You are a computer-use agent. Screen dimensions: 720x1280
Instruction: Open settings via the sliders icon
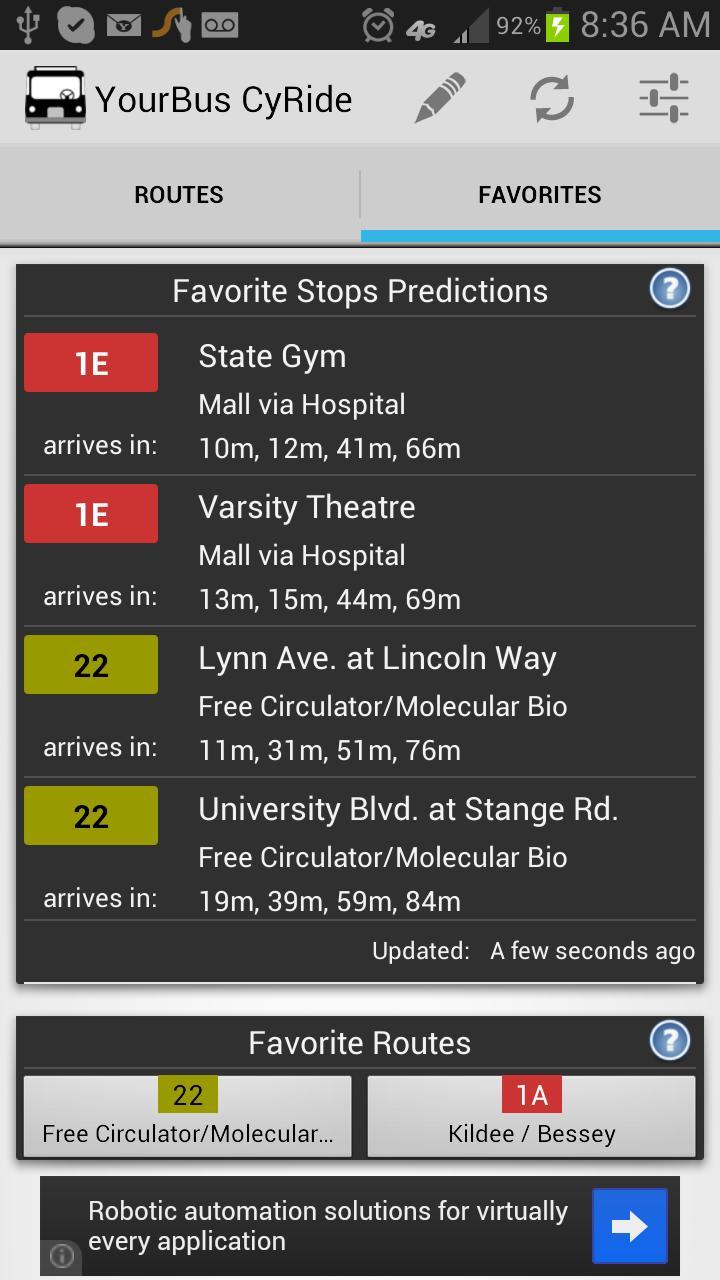click(x=661, y=98)
